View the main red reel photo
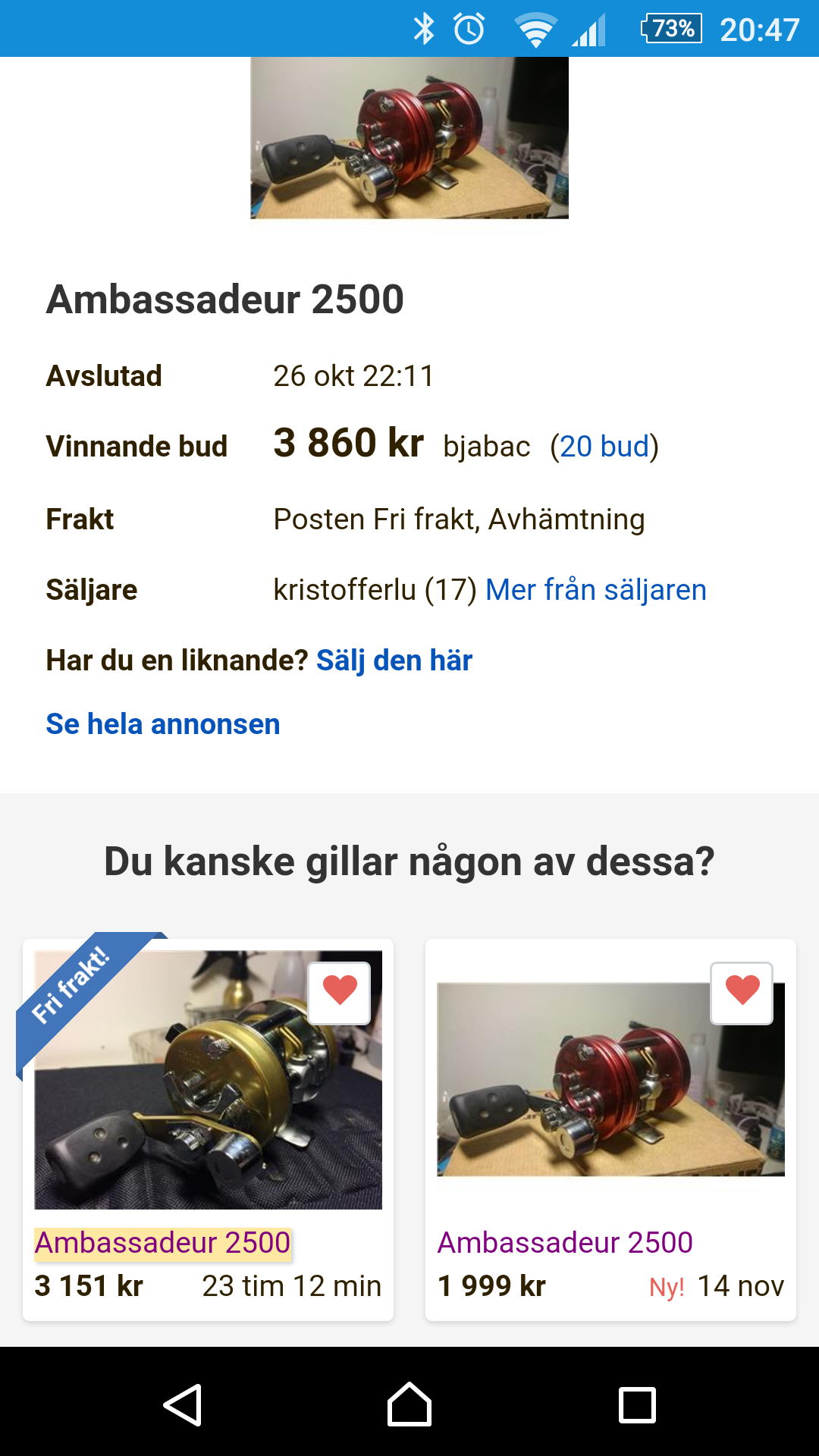This screenshot has width=819, height=1456. [409, 138]
